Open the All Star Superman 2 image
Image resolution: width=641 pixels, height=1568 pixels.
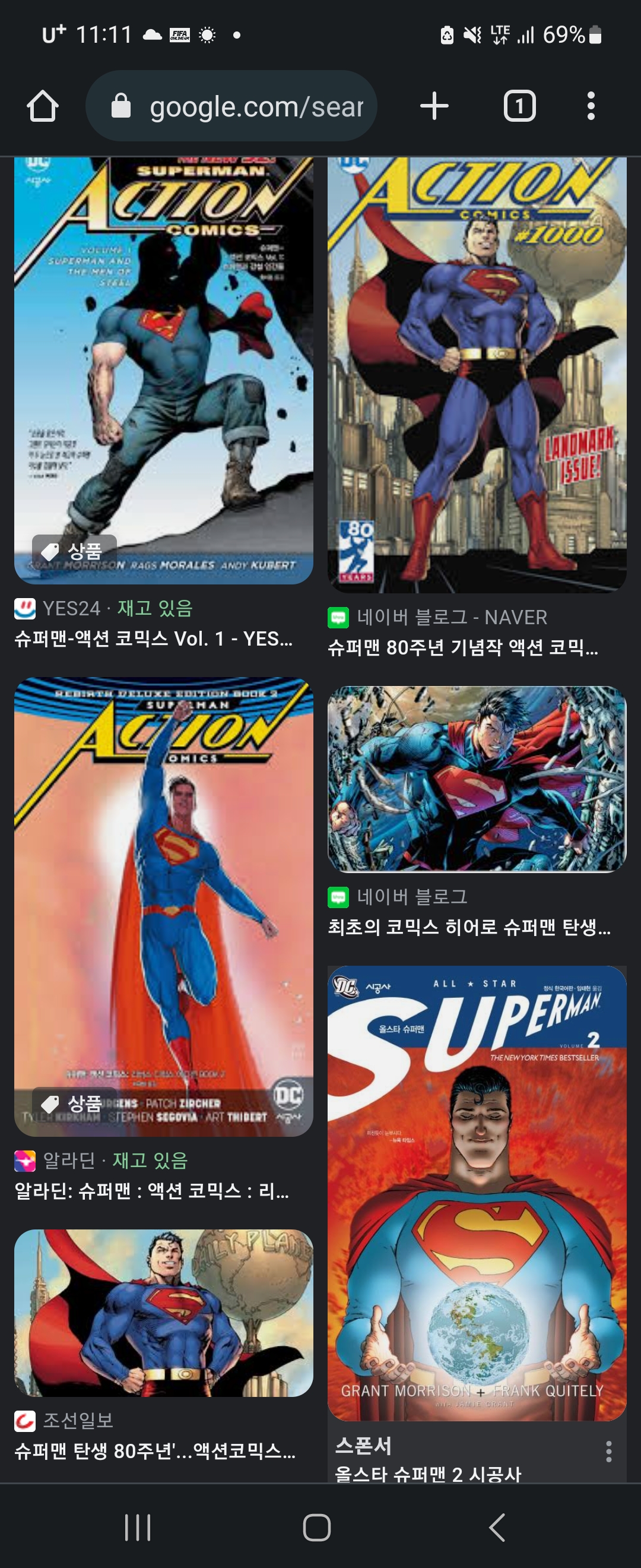(x=477, y=1193)
